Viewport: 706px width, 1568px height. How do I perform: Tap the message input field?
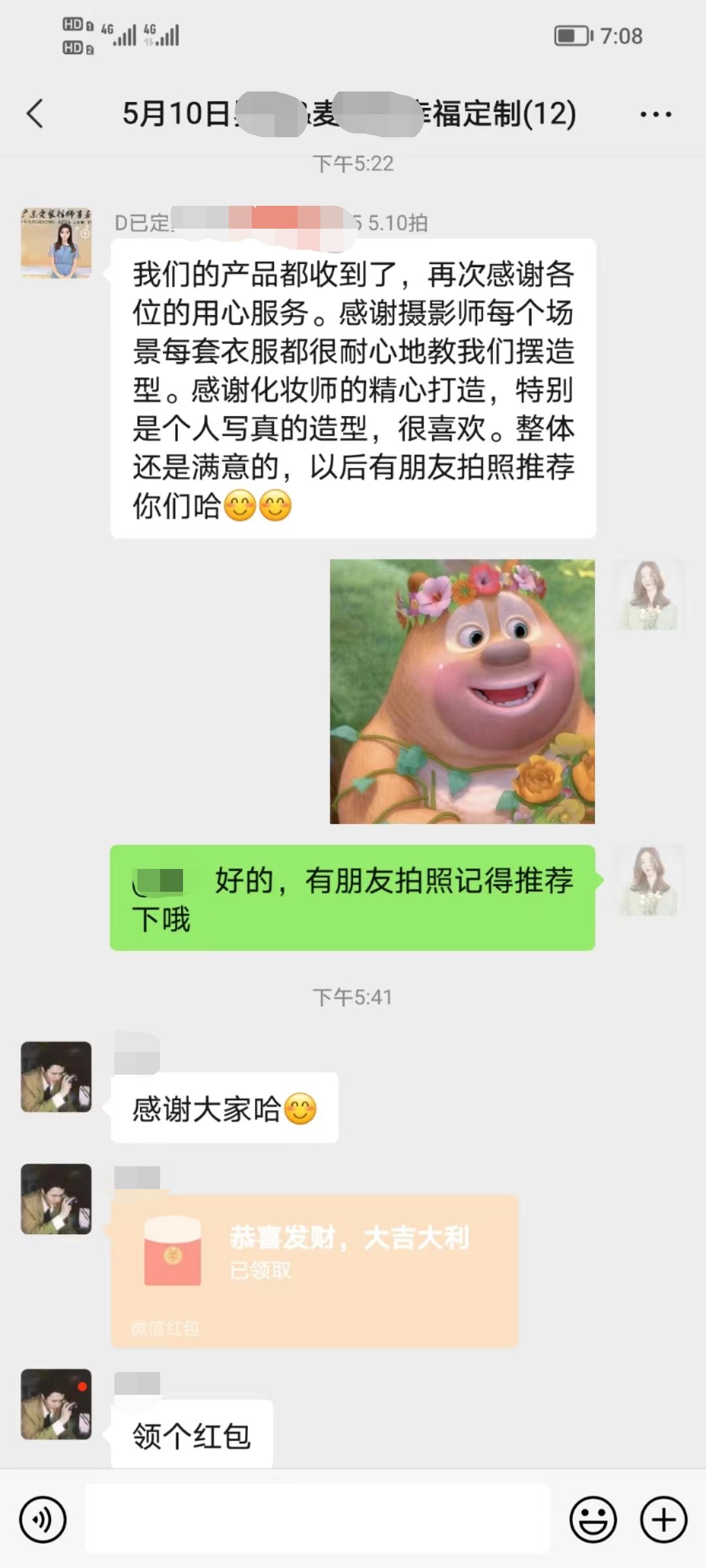click(318, 1518)
